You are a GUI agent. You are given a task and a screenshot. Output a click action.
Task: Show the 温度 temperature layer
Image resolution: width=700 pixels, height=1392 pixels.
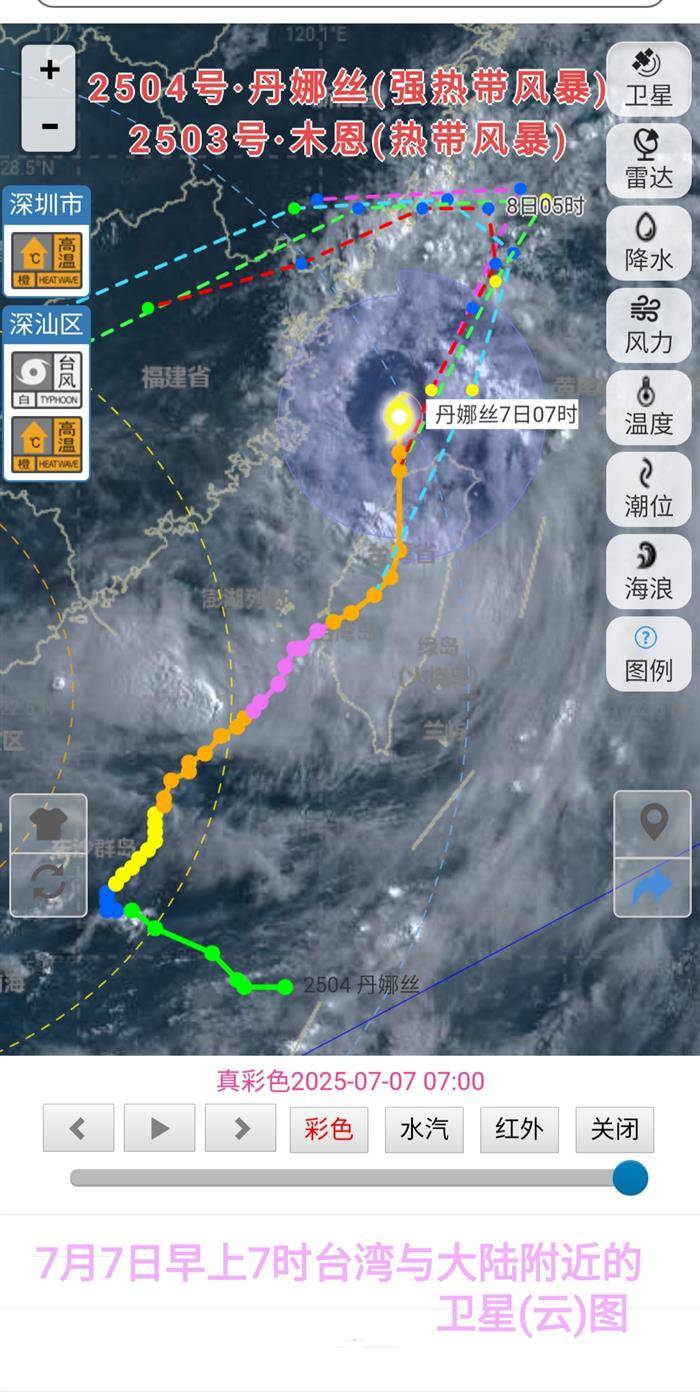648,407
